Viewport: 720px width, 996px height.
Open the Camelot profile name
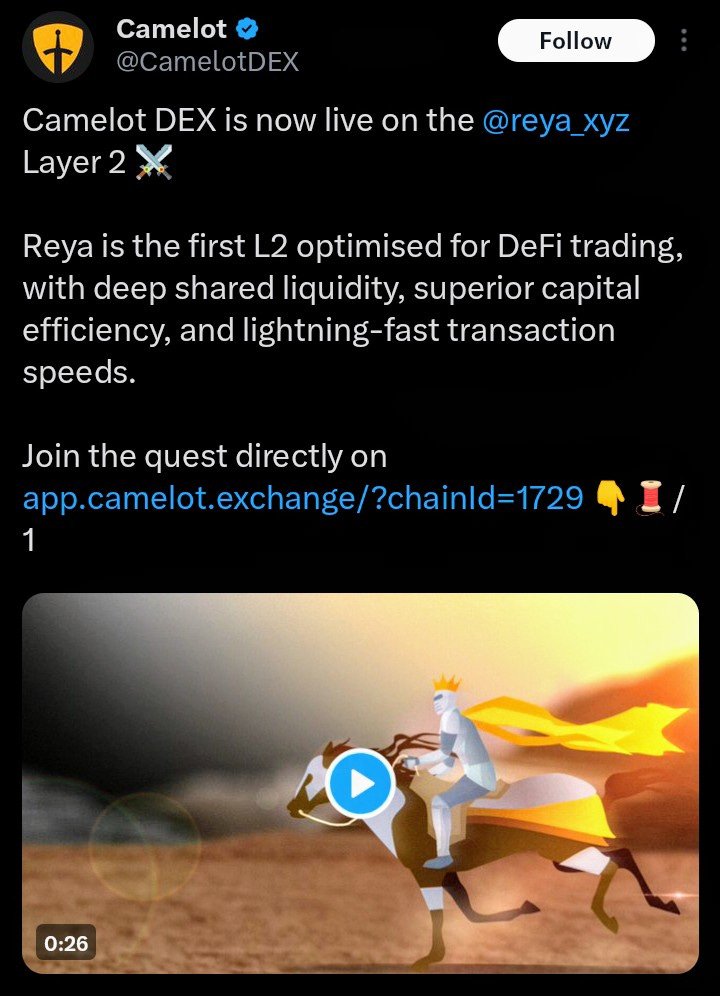[x=172, y=29]
